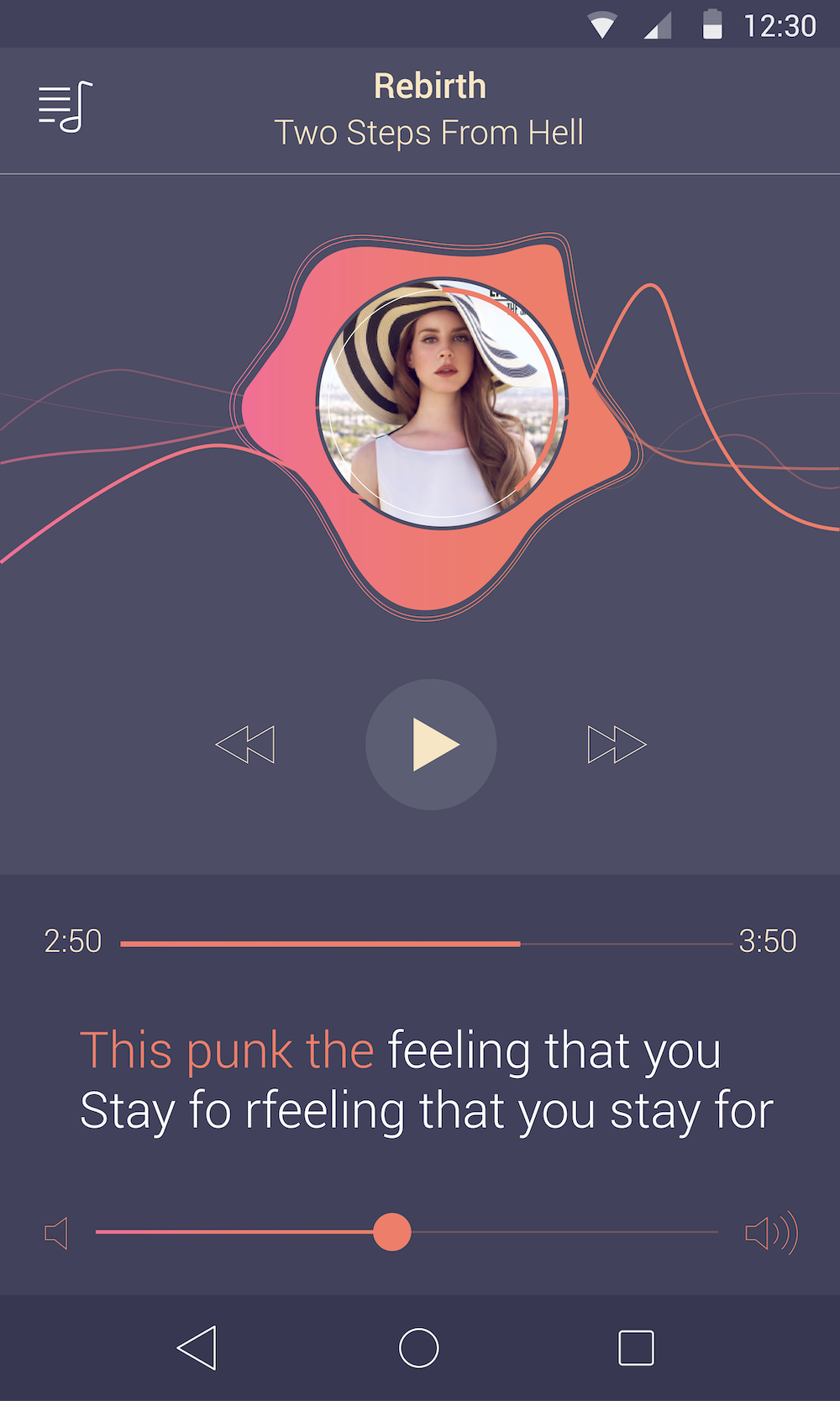Viewport: 840px width, 1401px height.
Task: Go back with the system back button
Action: point(198,1348)
